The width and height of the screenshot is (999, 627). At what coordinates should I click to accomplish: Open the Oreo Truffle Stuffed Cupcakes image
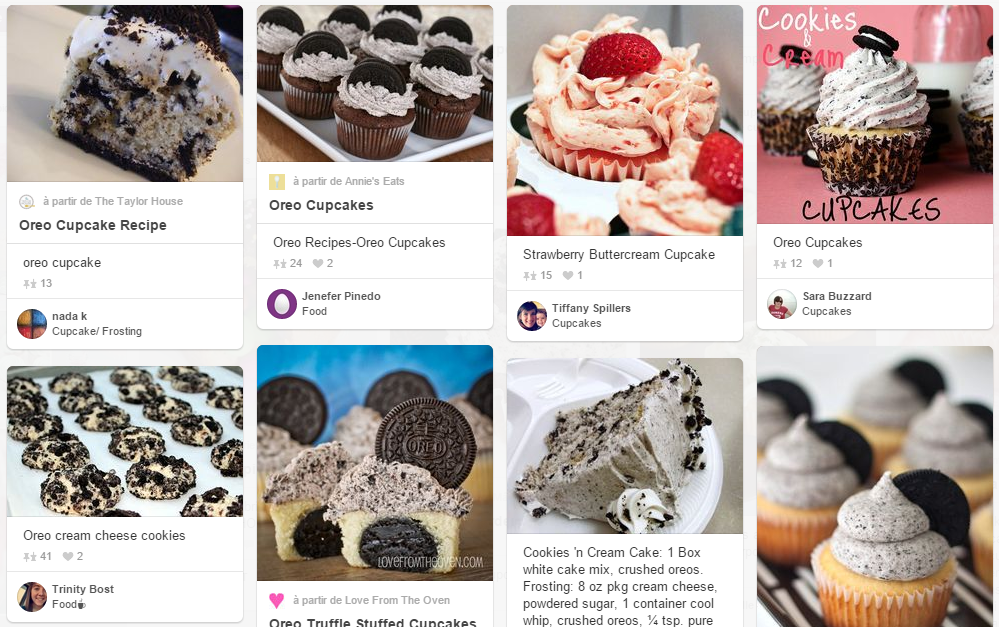tap(375, 462)
